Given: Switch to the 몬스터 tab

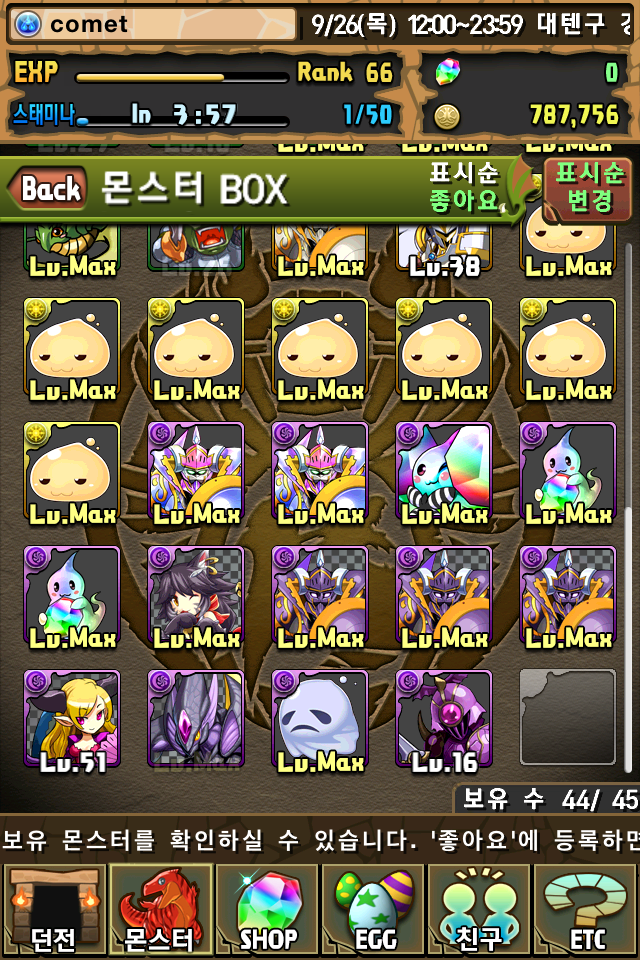Looking at the screenshot, I should pos(160,908).
